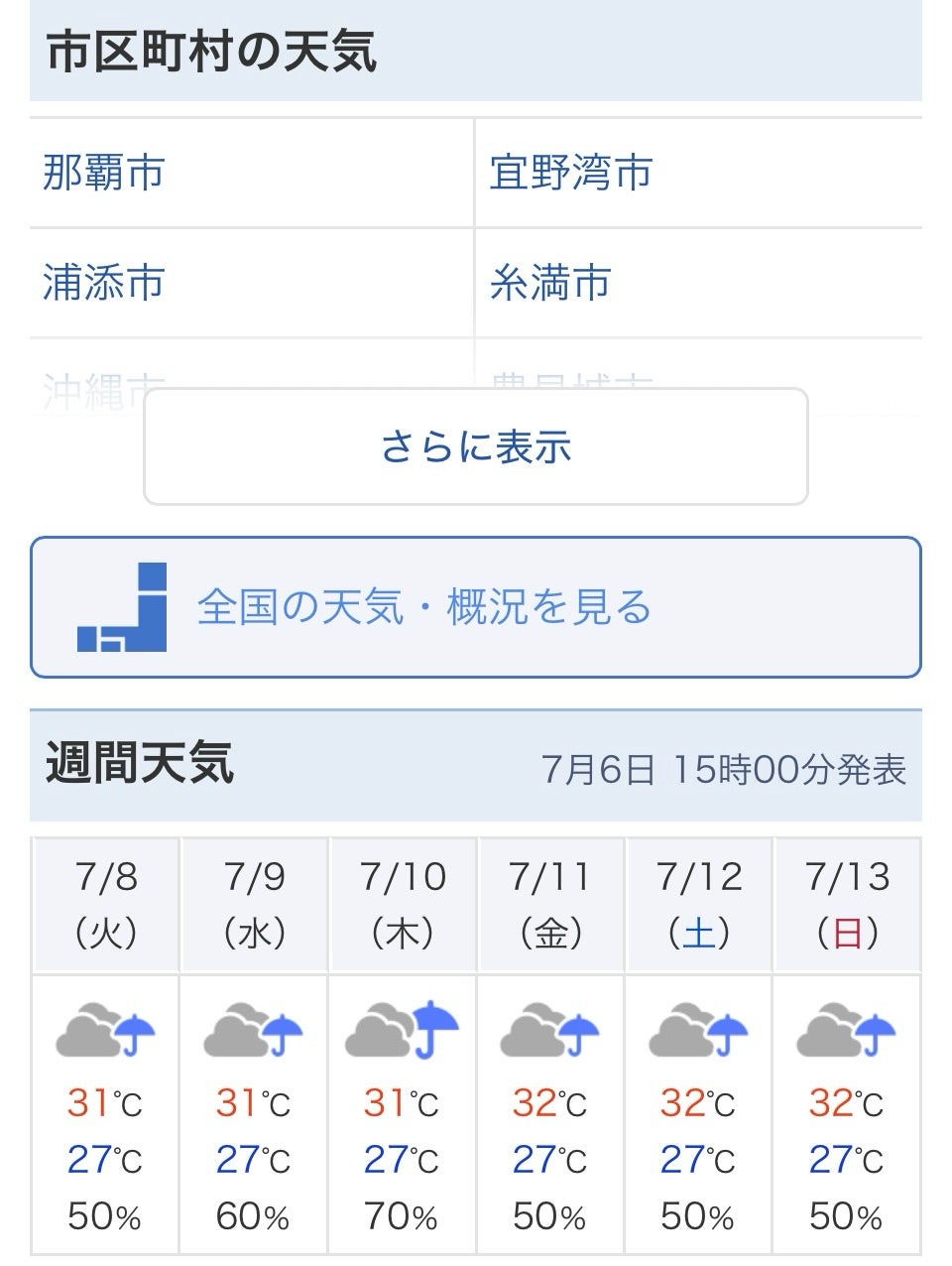View the 糸満市 forecast
Screen dimensions: 952x1266
click(550, 283)
